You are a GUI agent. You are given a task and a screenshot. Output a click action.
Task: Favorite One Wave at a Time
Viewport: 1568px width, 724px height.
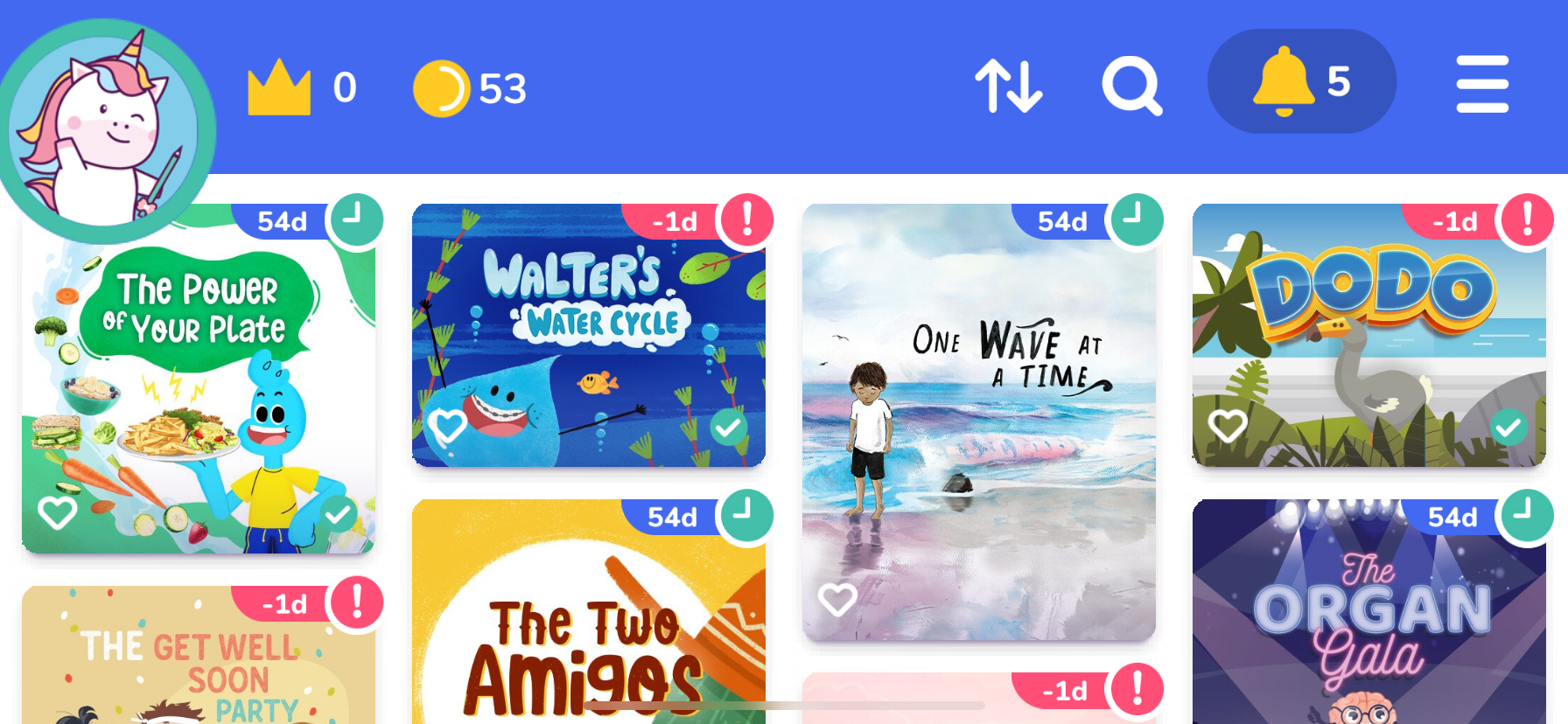point(837,599)
